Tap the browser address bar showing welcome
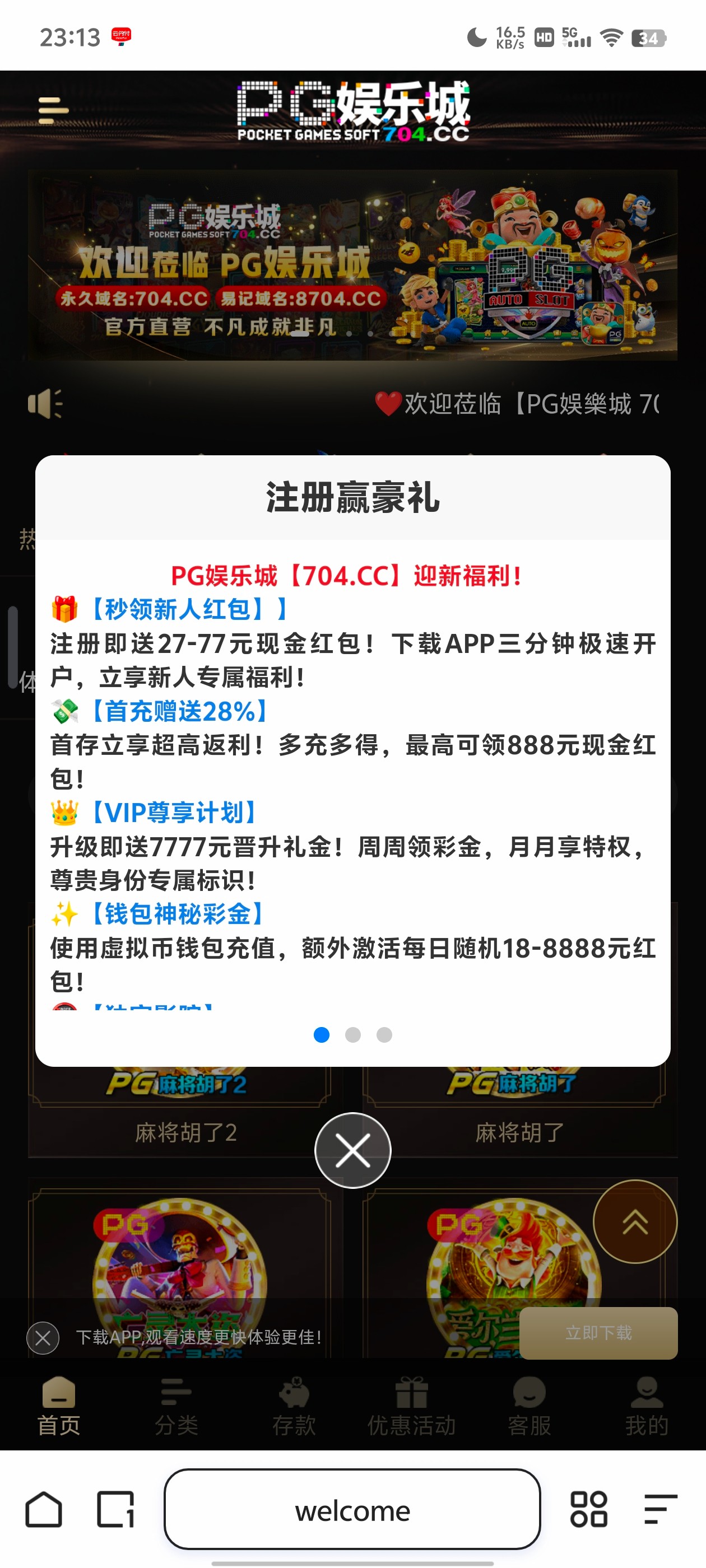706x1568 pixels. 352,1510
